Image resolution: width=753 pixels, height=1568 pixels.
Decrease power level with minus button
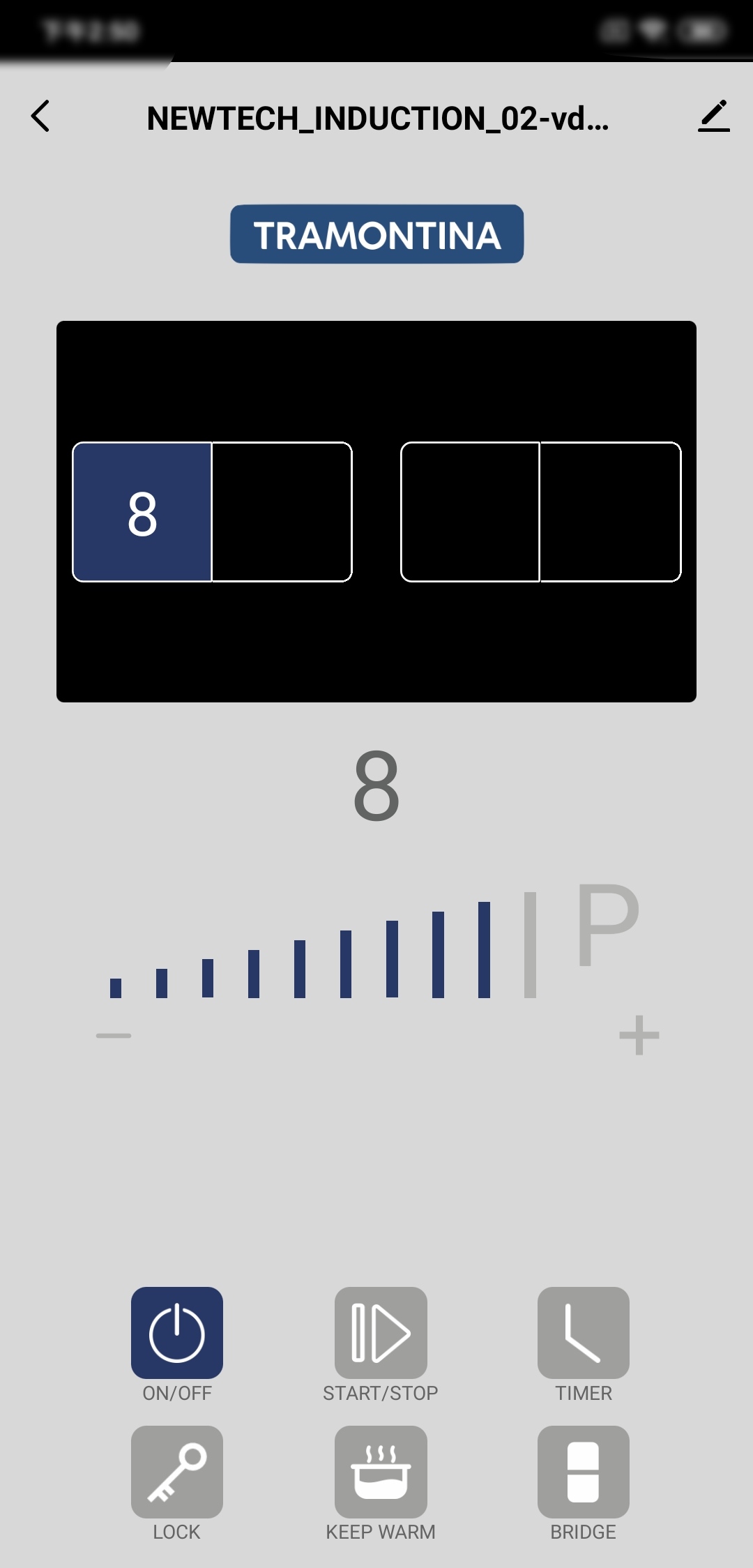(114, 1036)
